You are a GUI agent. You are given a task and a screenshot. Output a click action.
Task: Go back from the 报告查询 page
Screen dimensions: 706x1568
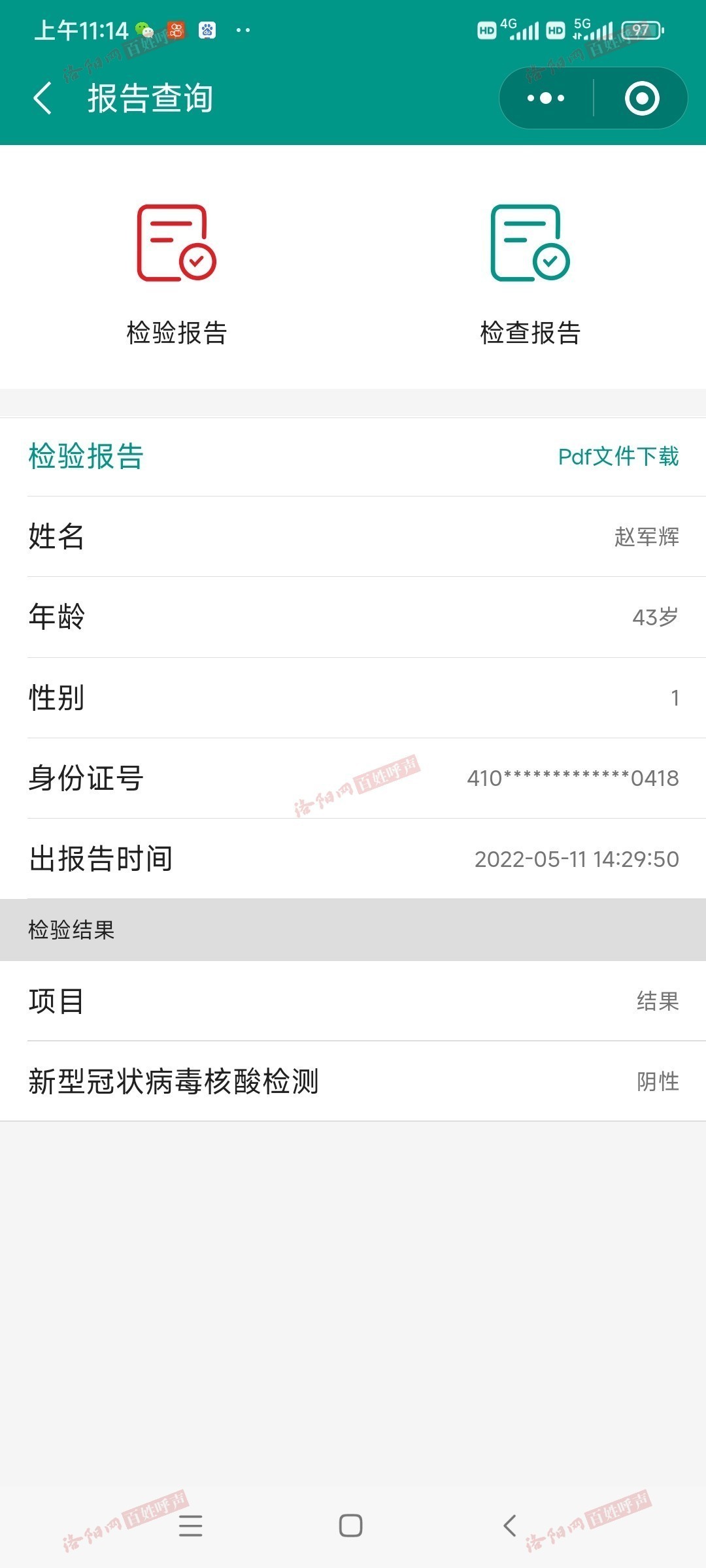(x=43, y=99)
